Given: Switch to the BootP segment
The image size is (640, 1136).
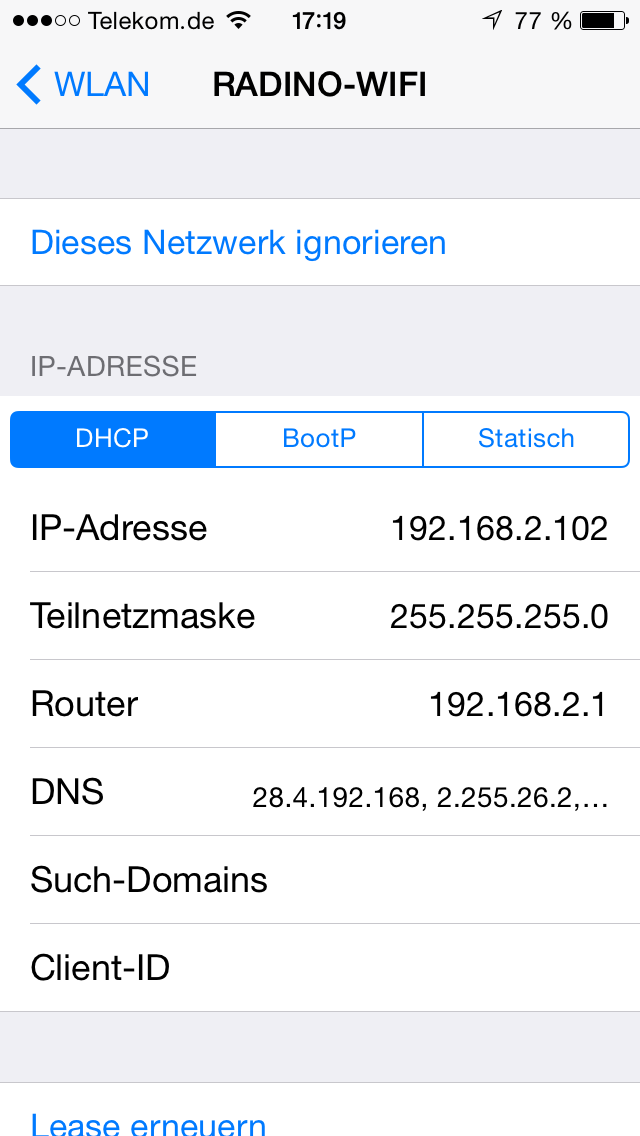Looking at the screenshot, I should click(x=319, y=439).
